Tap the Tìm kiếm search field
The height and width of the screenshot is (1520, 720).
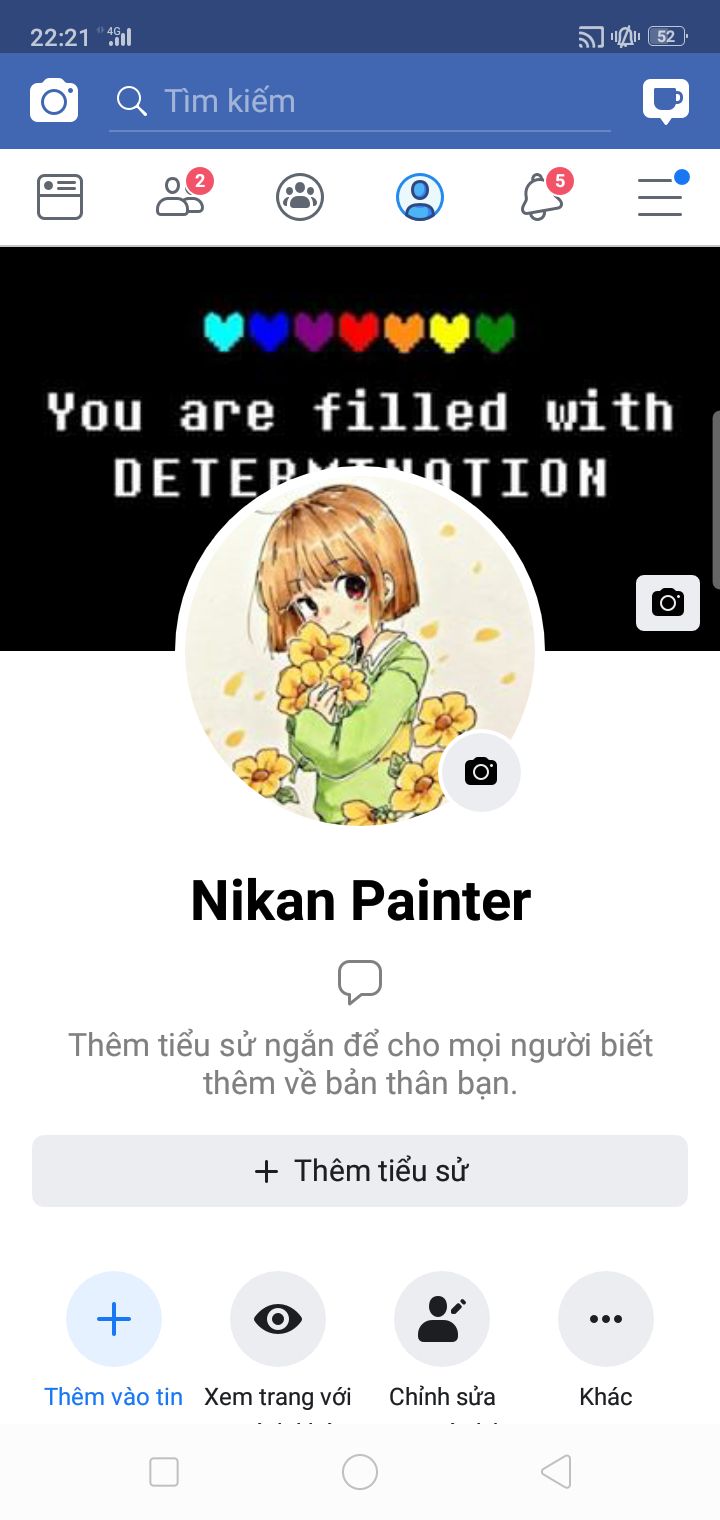360,101
